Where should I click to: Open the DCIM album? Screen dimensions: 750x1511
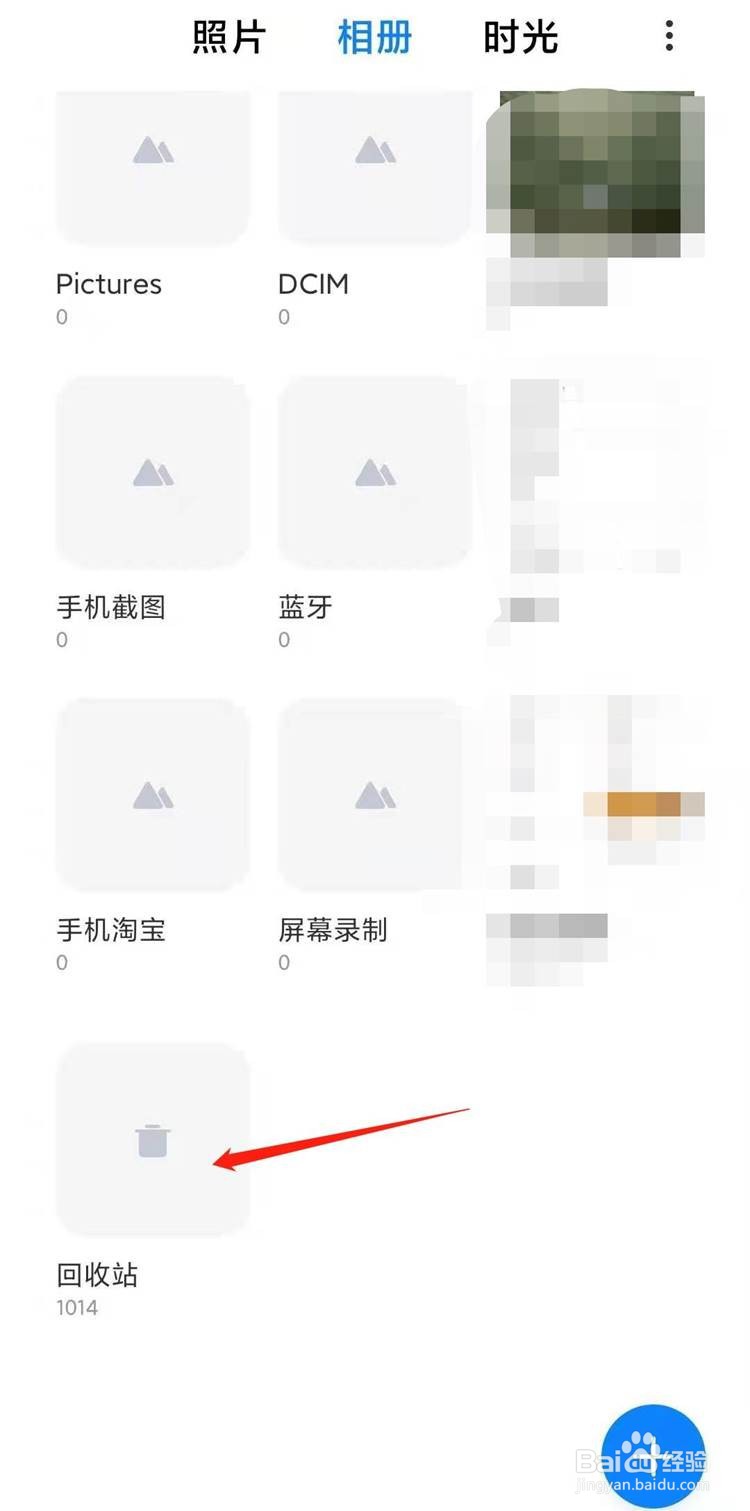[375, 167]
